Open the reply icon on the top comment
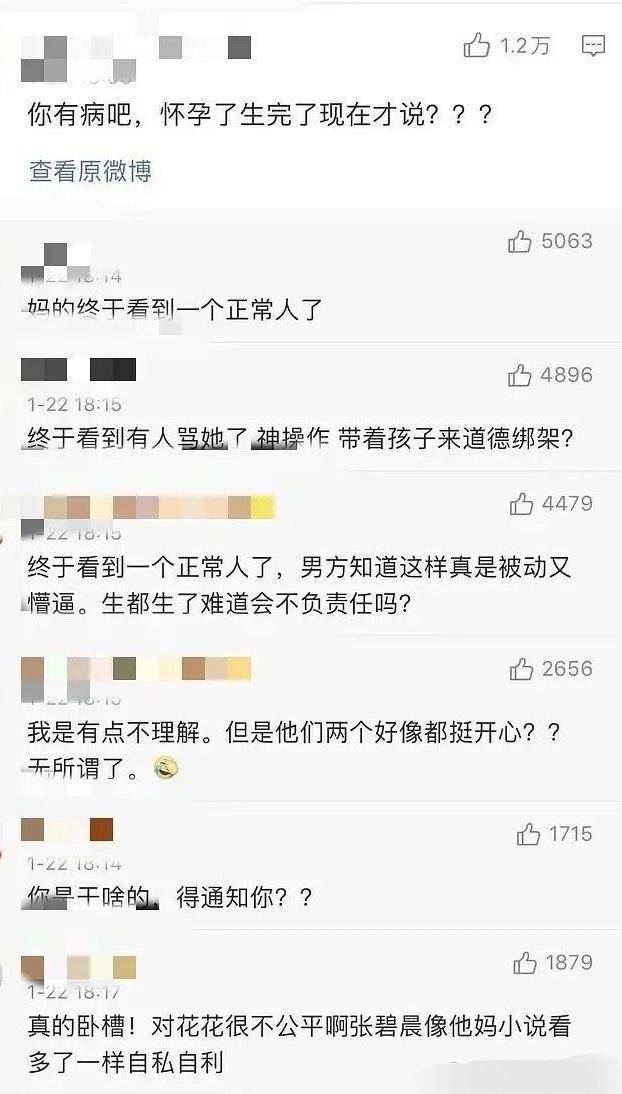The height and width of the screenshot is (1094, 622). (593, 45)
